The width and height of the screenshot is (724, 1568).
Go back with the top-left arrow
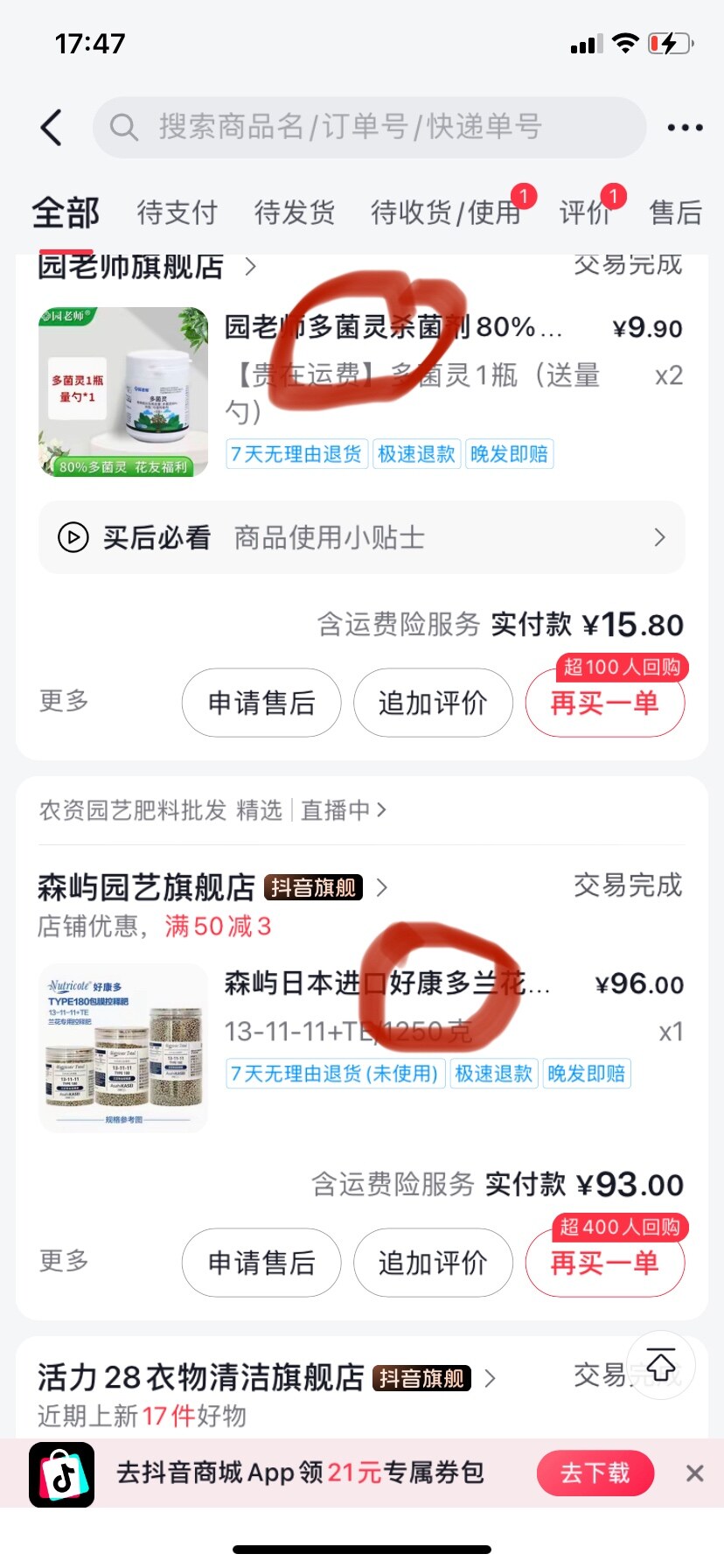point(52,128)
